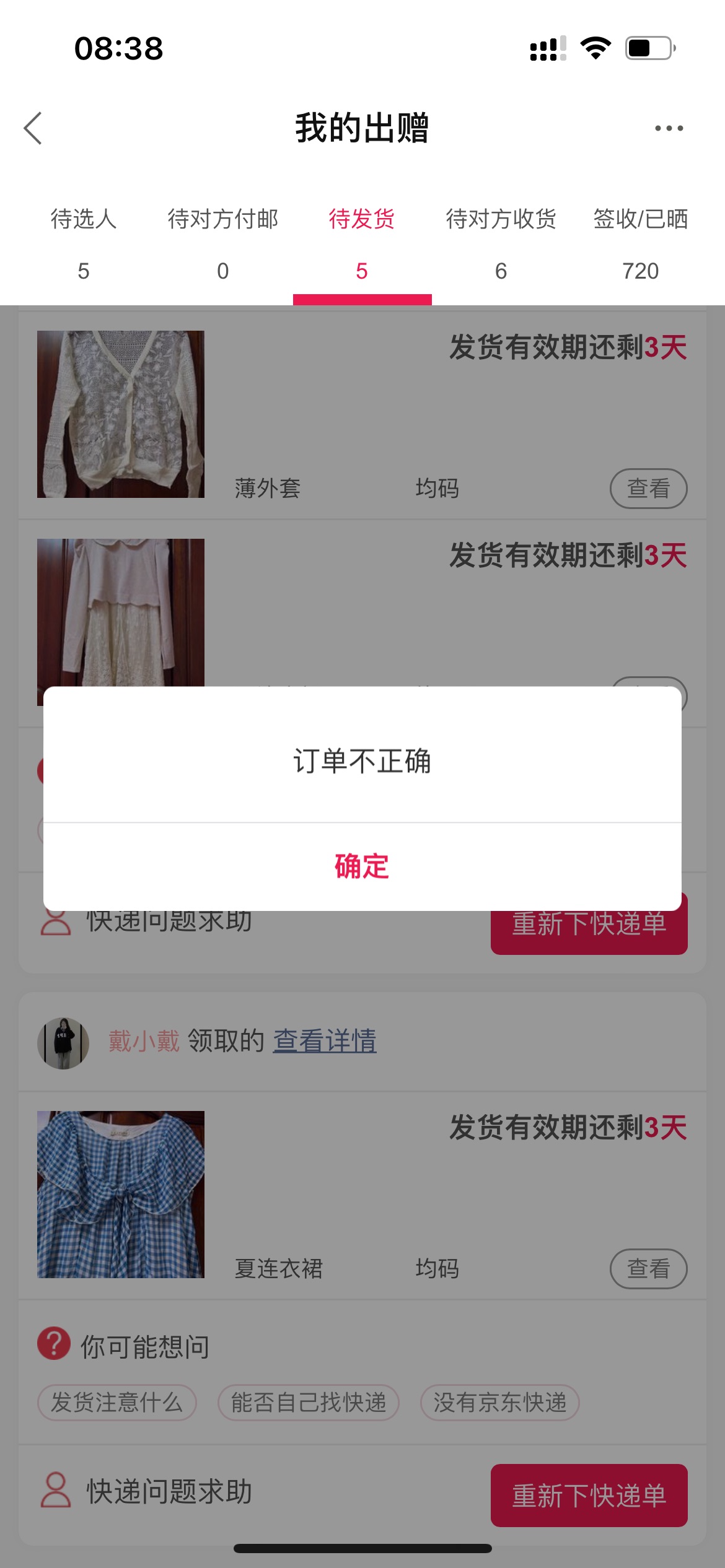The width and height of the screenshot is (725, 1568).
Task: Select the 没有京东快递 chip
Action: [500, 1403]
